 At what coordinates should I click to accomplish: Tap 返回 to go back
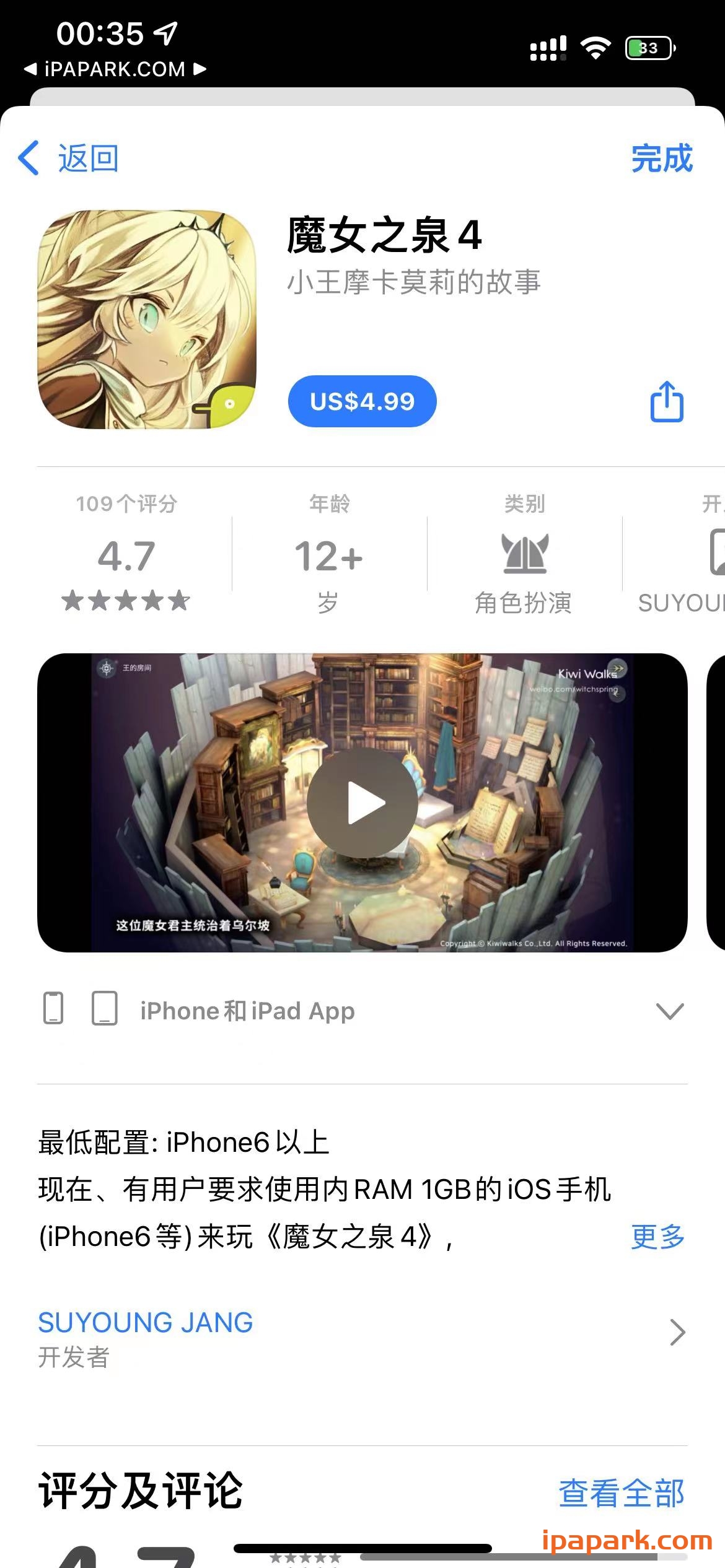tap(88, 159)
